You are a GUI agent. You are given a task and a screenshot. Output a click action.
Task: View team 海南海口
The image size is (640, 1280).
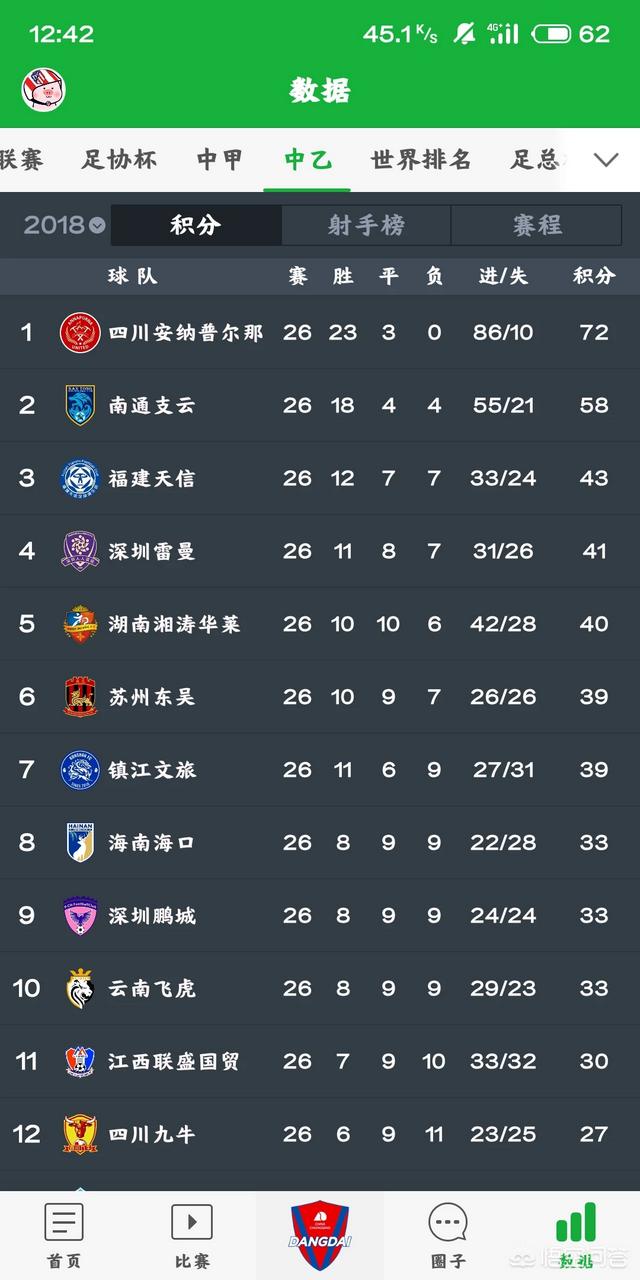[x=320, y=843]
